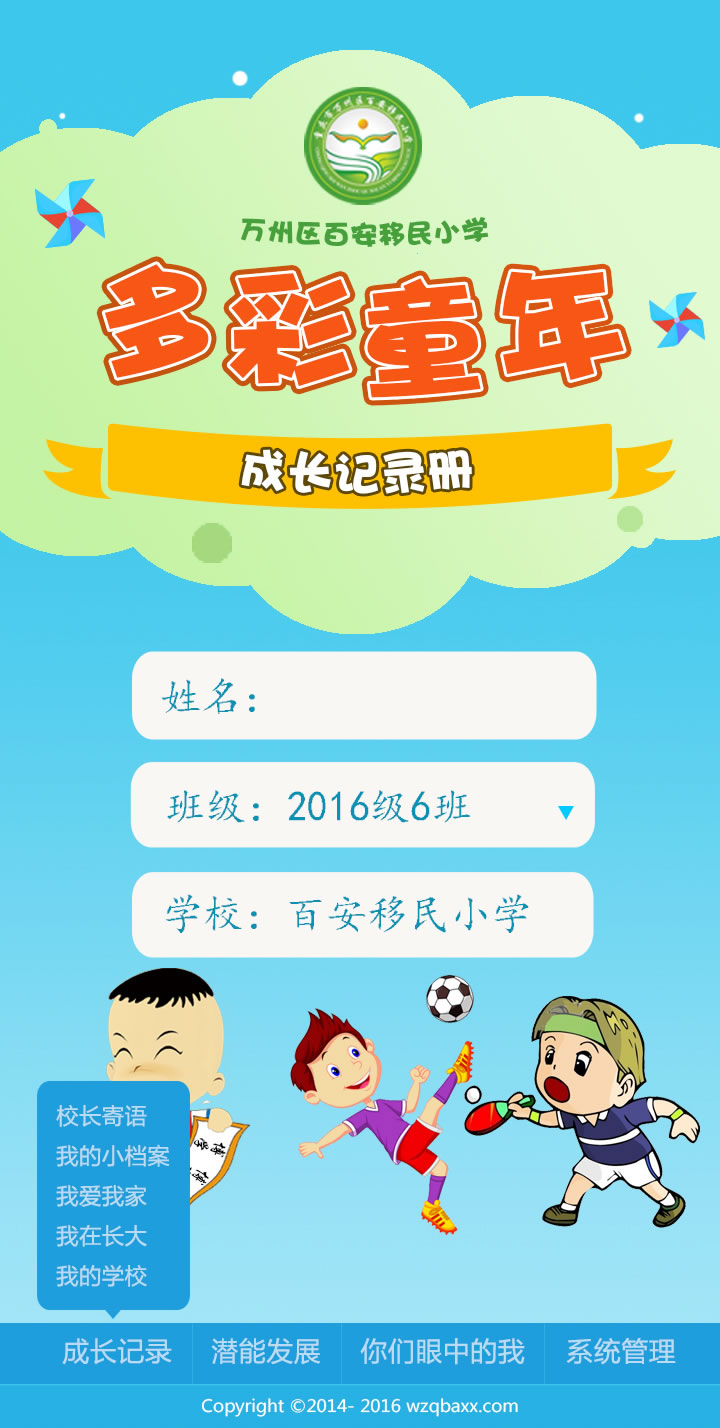Switch to the 潜能发展 tab
The image size is (720, 1428).
point(266,1352)
